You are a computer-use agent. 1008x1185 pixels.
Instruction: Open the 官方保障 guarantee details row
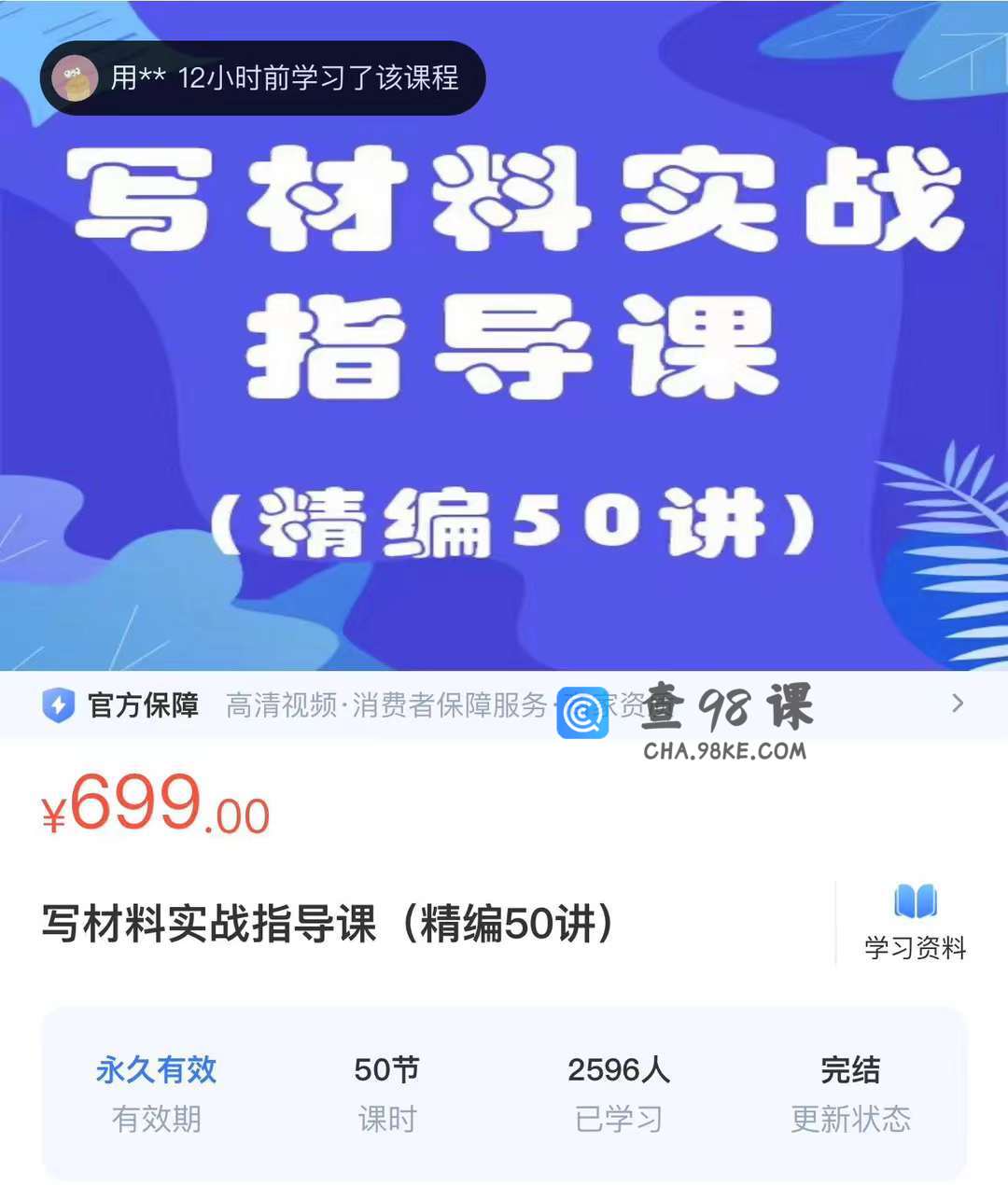504,704
